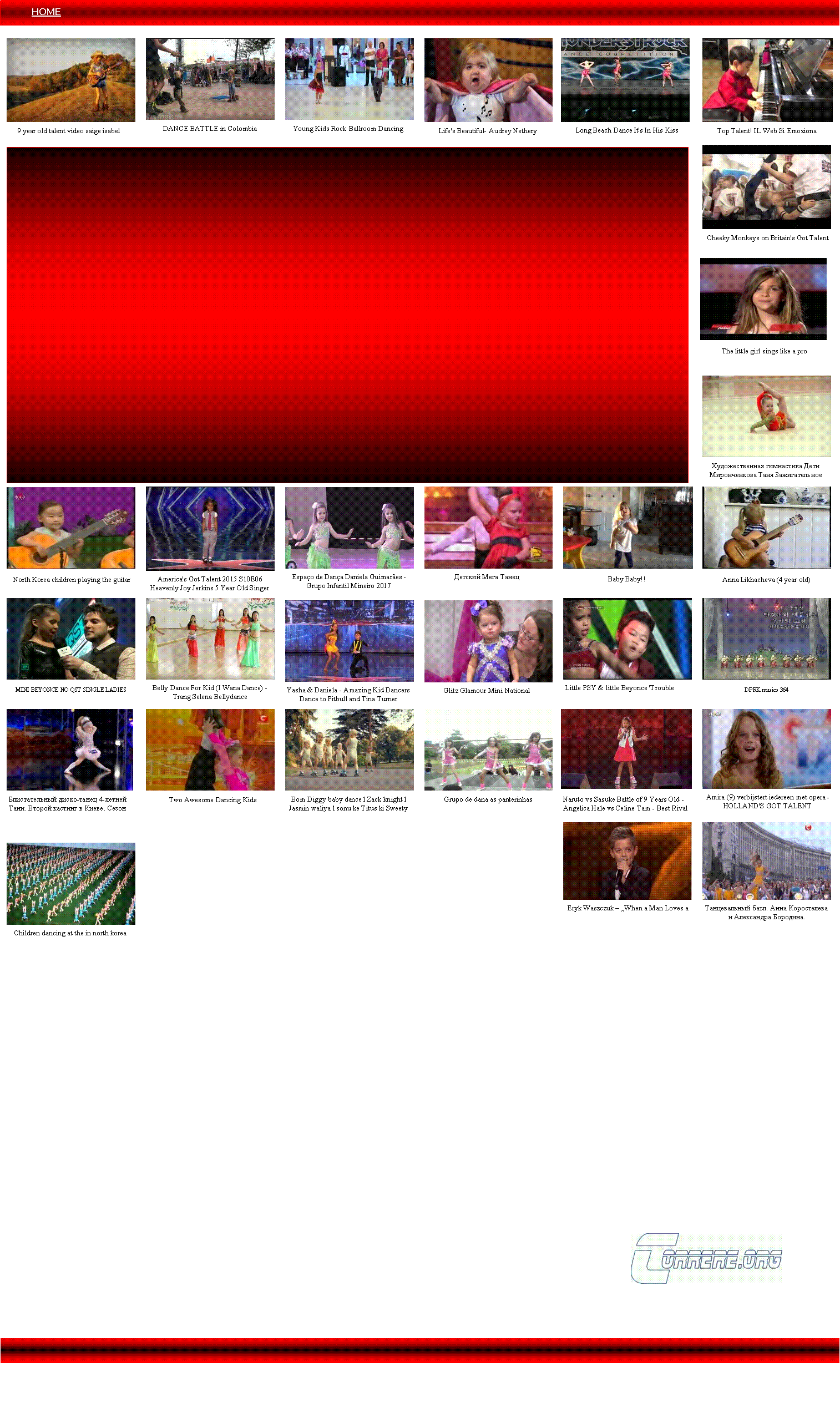The height and width of the screenshot is (1413, 840).
Task: Open the boy singing with microphone thumbnail
Action: click(627, 860)
